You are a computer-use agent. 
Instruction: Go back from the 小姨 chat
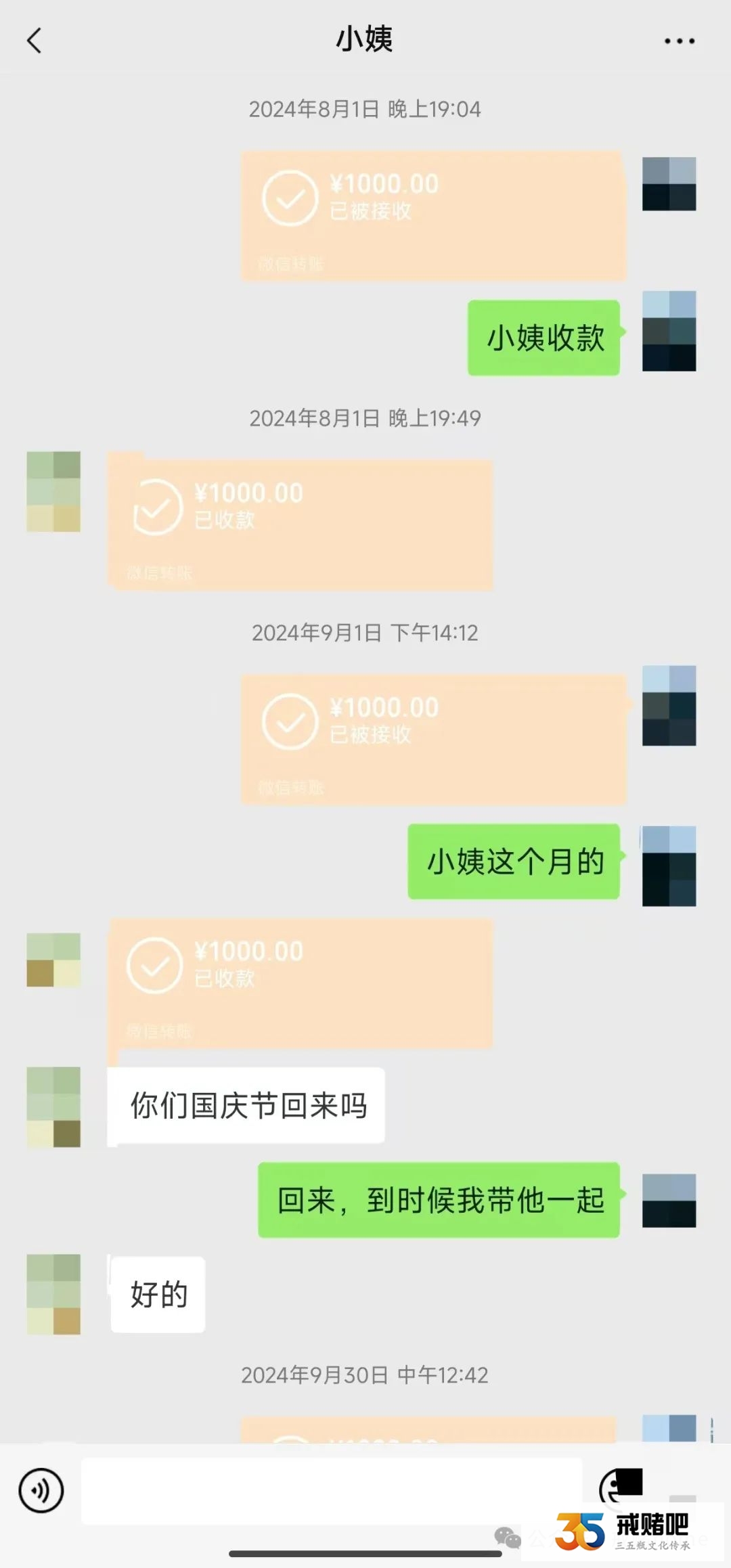pyautogui.click(x=35, y=41)
